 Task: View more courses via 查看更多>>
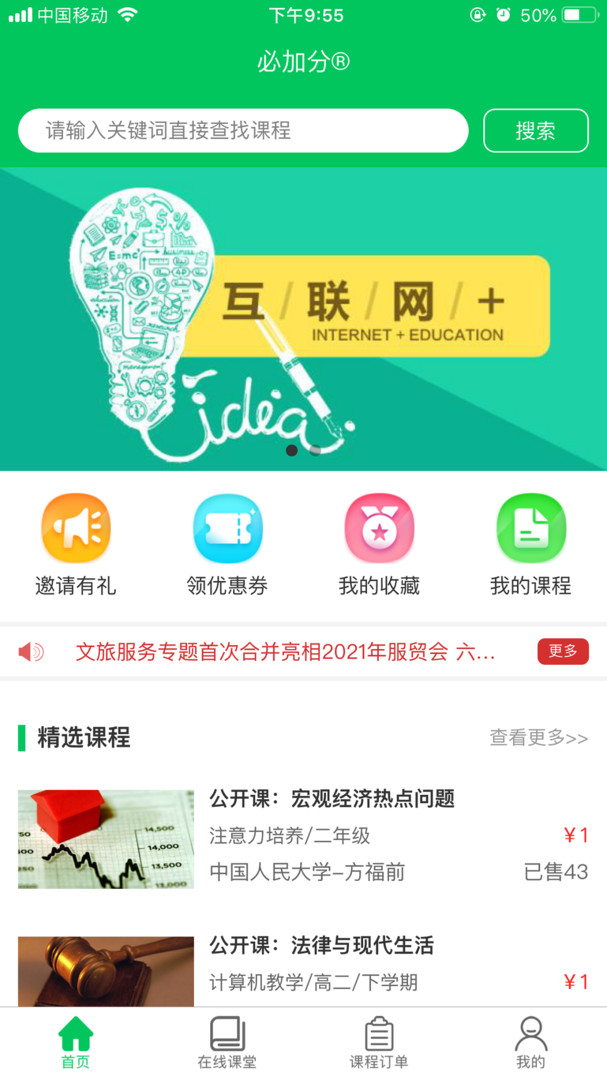(538, 738)
